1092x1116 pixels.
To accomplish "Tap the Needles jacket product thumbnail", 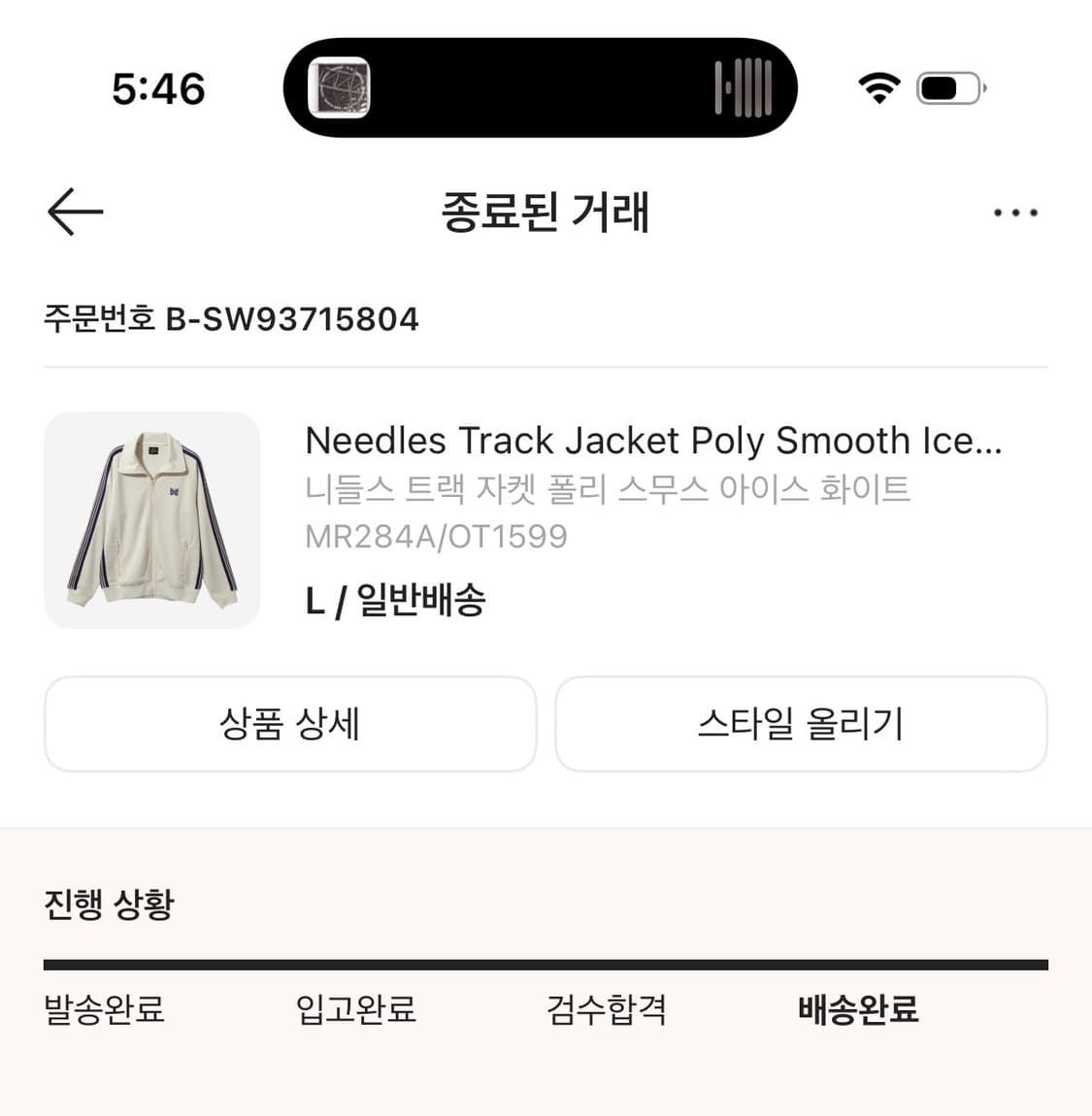I will pyautogui.click(x=151, y=520).
